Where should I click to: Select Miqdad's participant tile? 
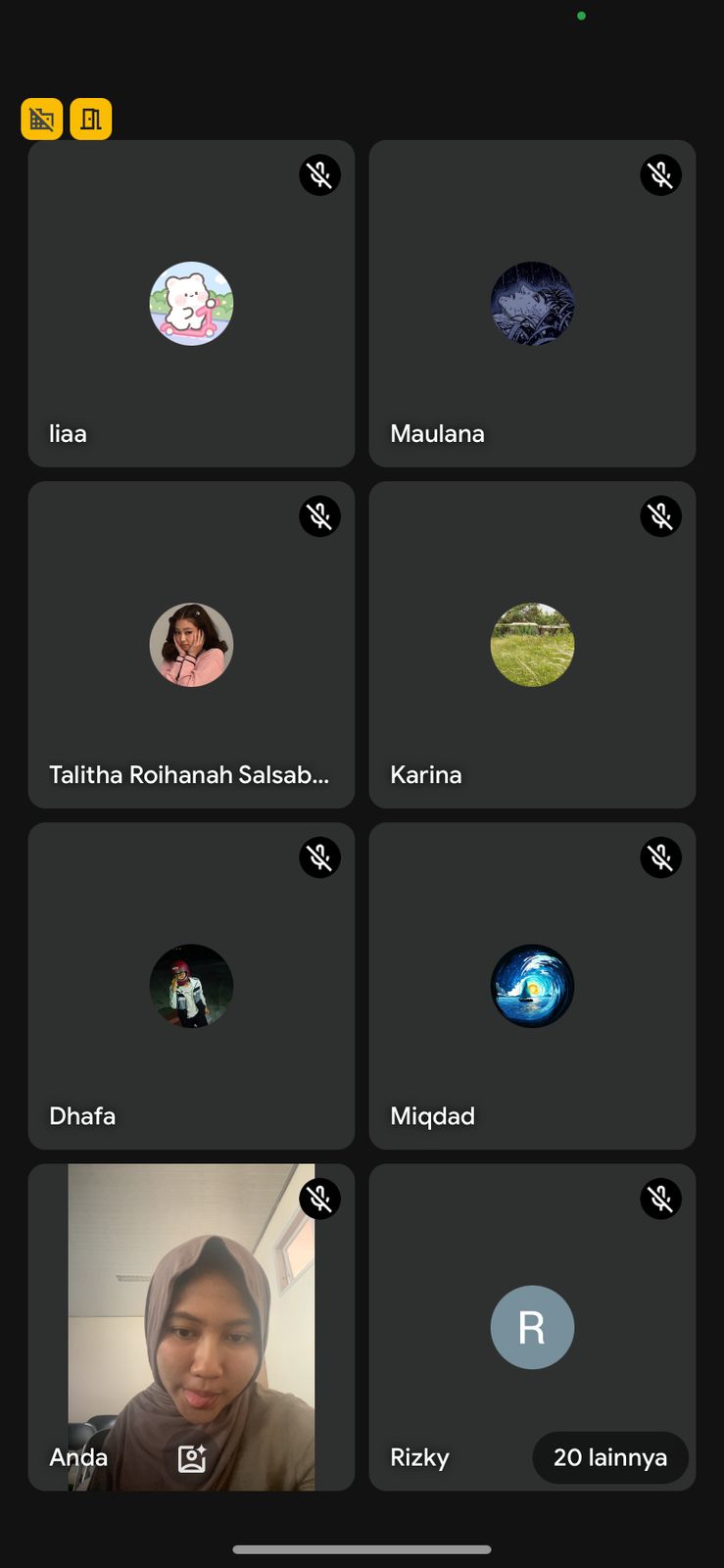point(532,986)
